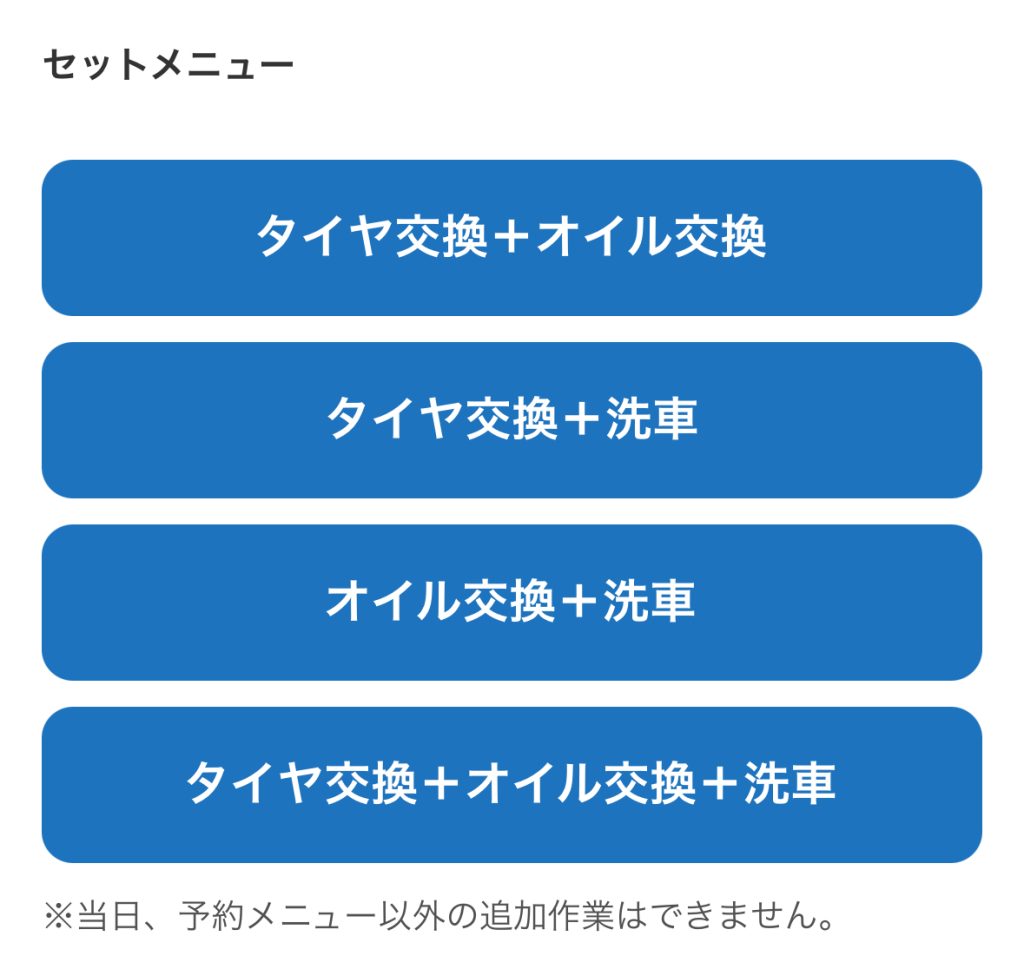Pick タイヤ交換＋オイル交換＋洗車 set
Viewport: 1024px width, 969px height.
pos(511,784)
